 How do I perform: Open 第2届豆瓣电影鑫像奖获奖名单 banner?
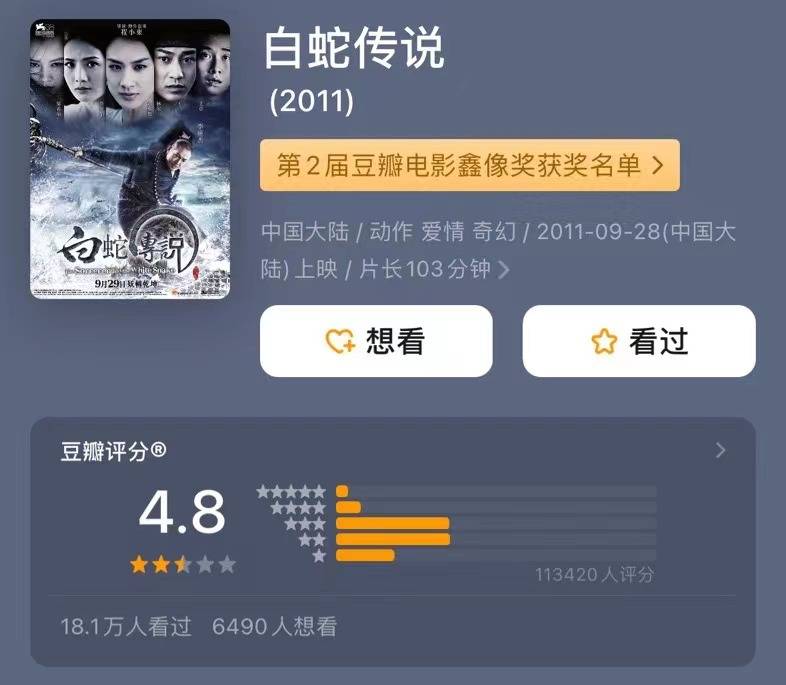click(x=469, y=165)
